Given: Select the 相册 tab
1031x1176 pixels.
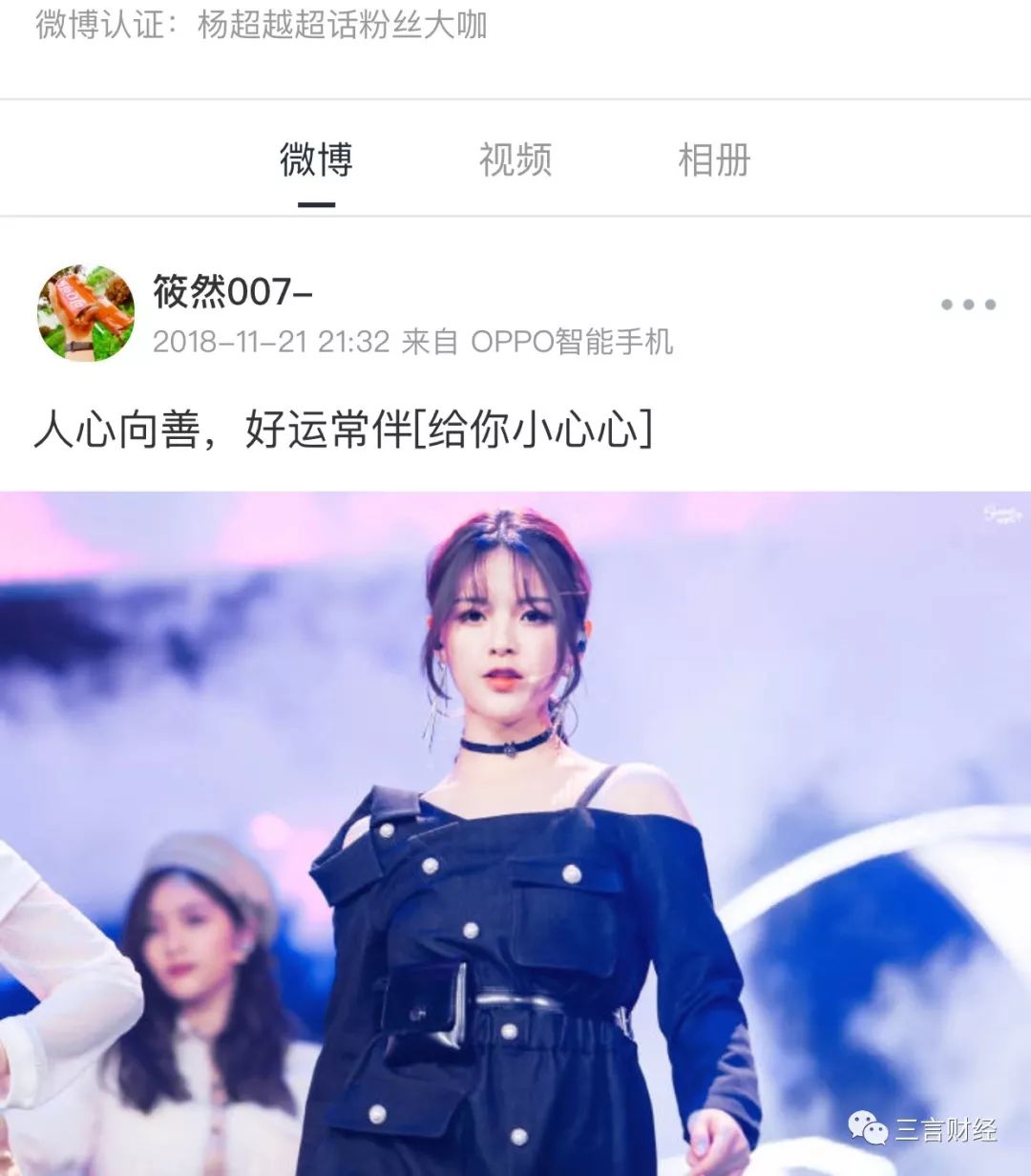Looking at the screenshot, I should coord(714,160).
